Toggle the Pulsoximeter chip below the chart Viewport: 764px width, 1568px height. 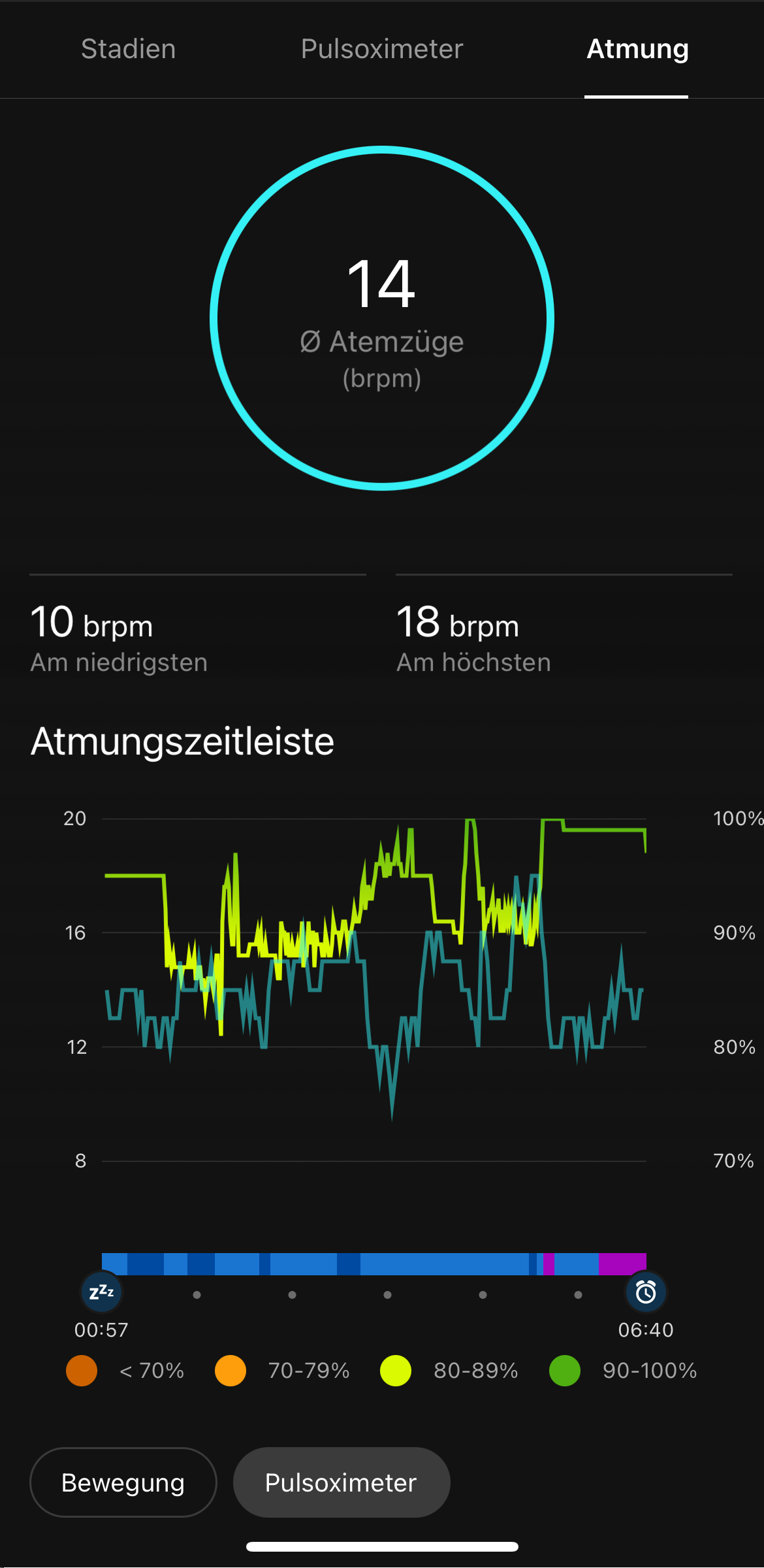pyautogui.click(x=341, y=1482)
